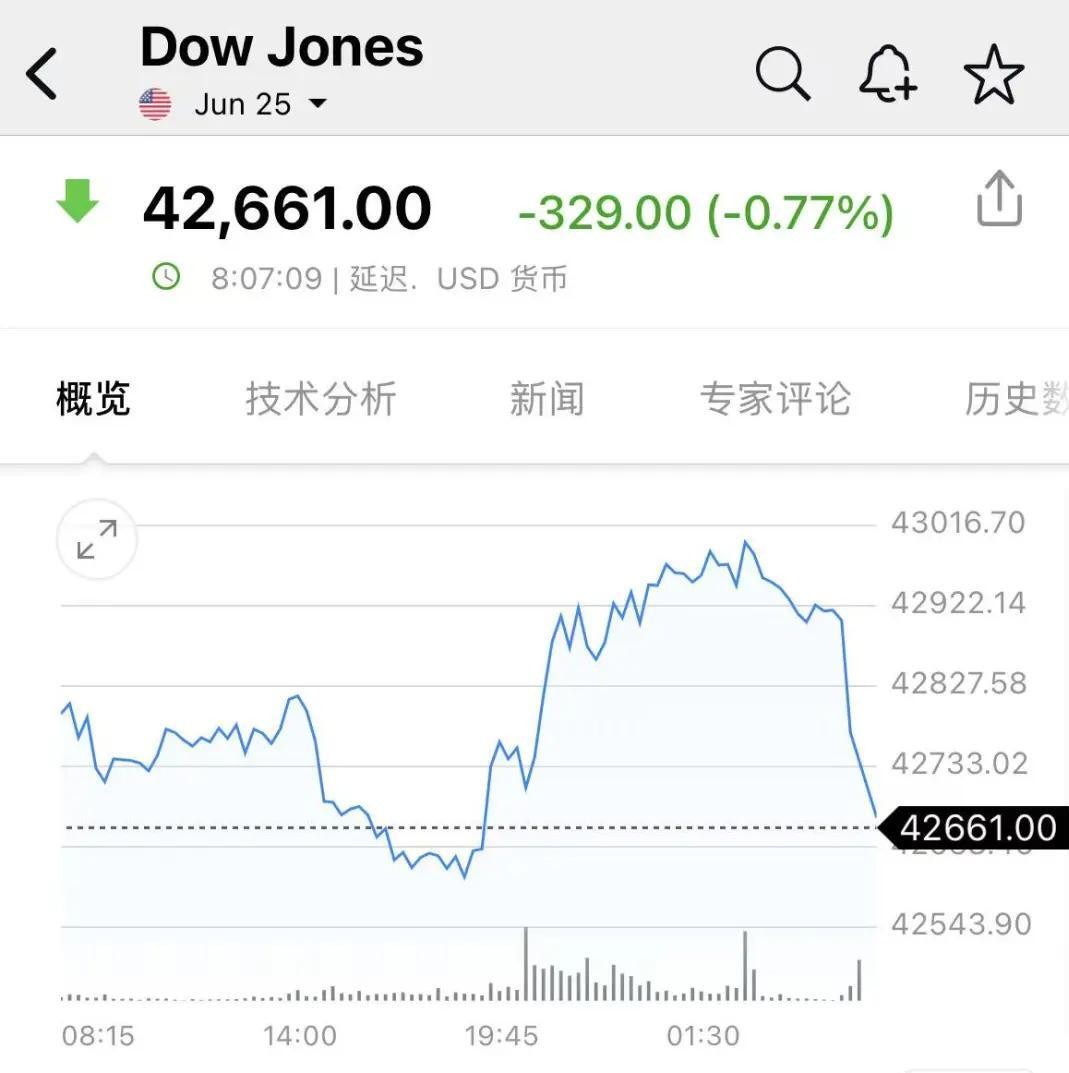The height and width of the screenshot is (1073, 1069).
Task: Stay on the 概览 tab
Action: (92, 398)
